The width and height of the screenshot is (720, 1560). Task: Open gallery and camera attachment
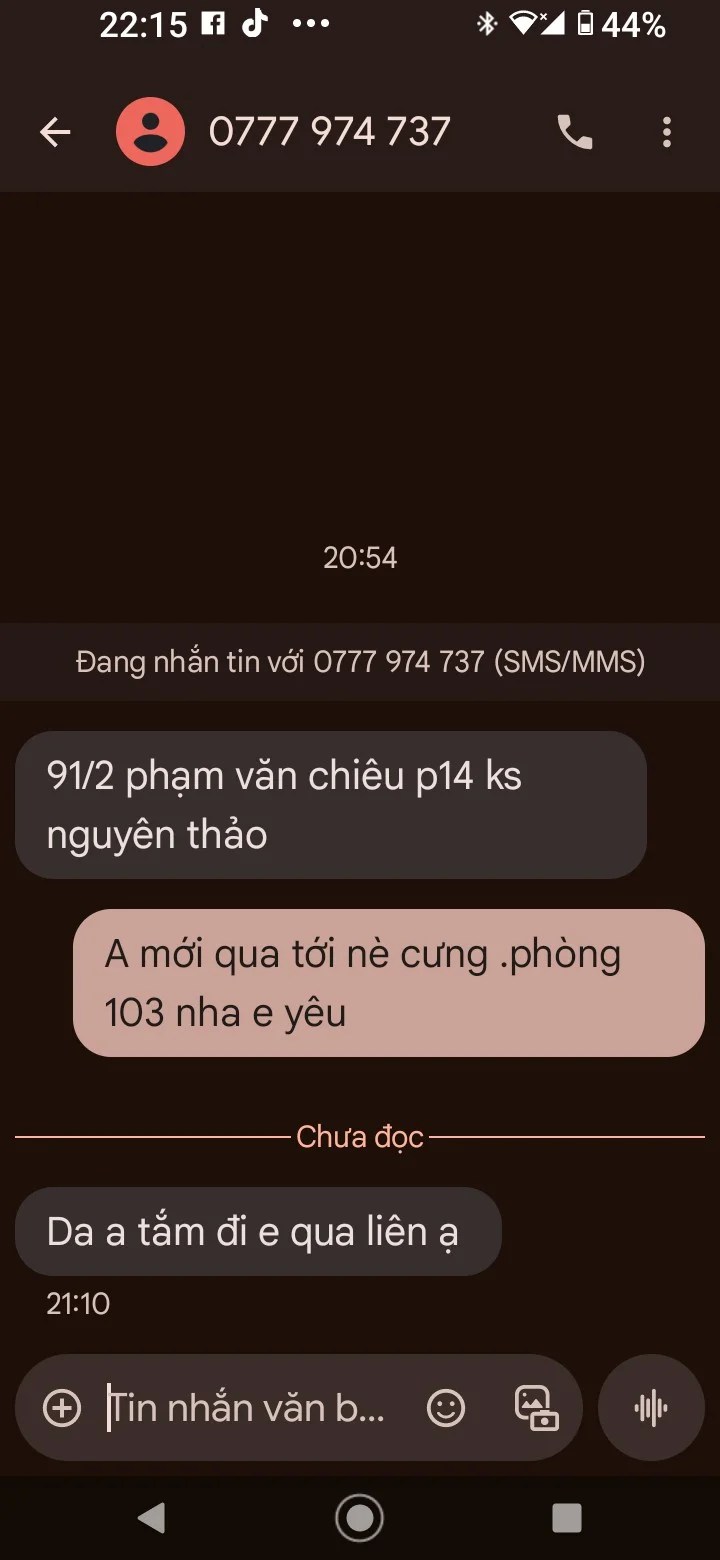point(536,1408)
